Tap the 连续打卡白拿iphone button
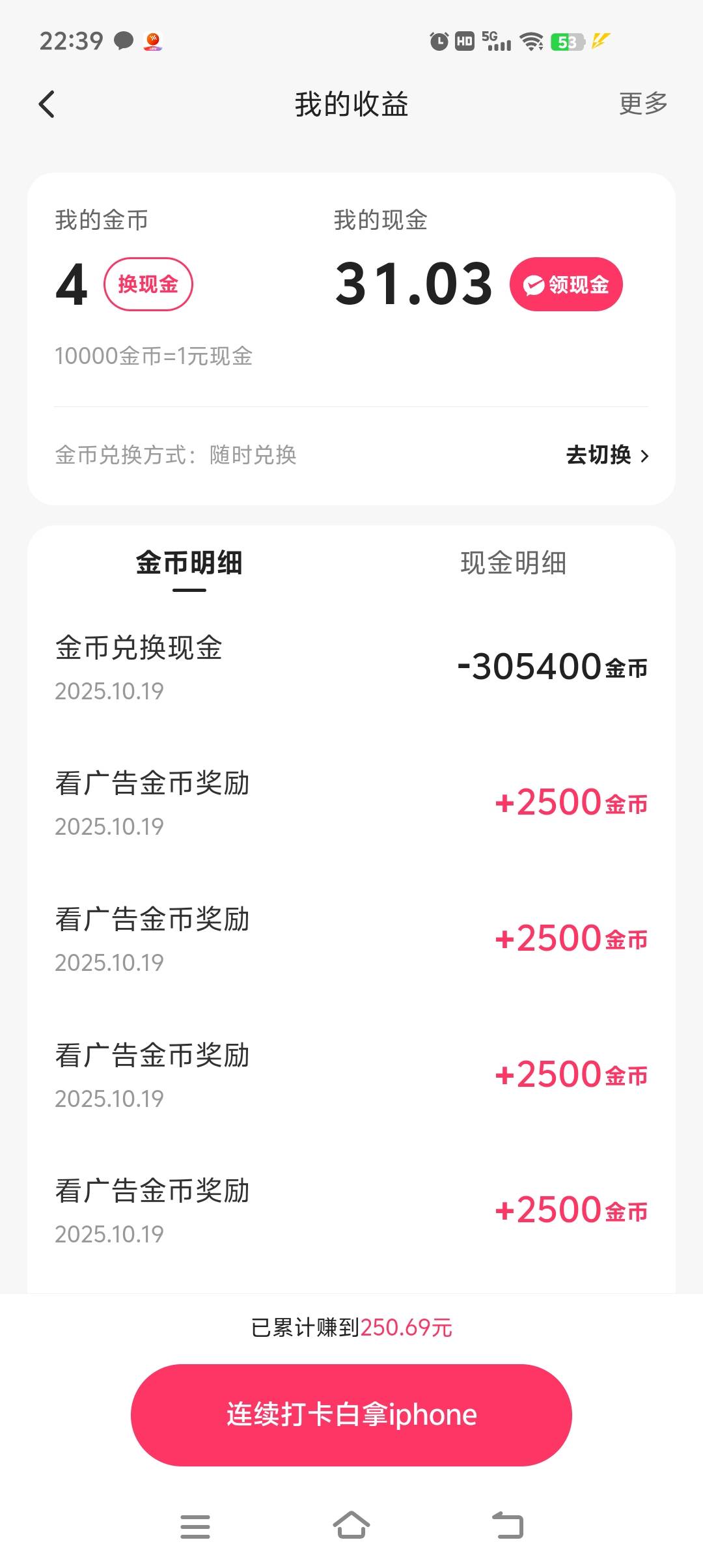Viewport: 703px width, 1568px height. 351,1415
